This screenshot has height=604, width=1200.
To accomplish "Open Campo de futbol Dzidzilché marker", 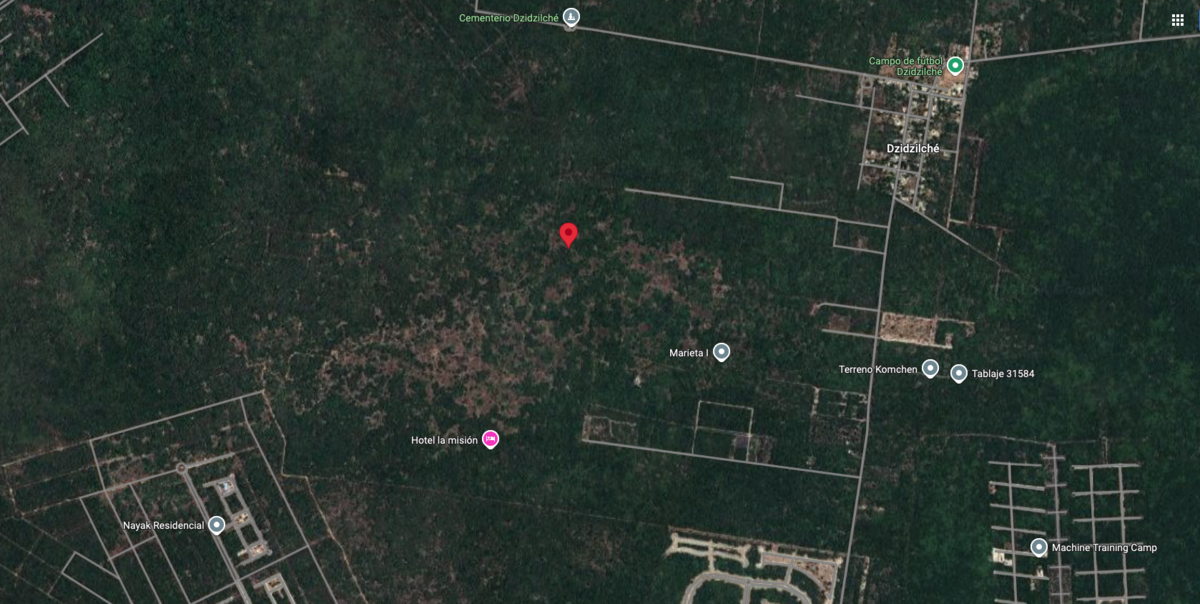I will [955, 66].
